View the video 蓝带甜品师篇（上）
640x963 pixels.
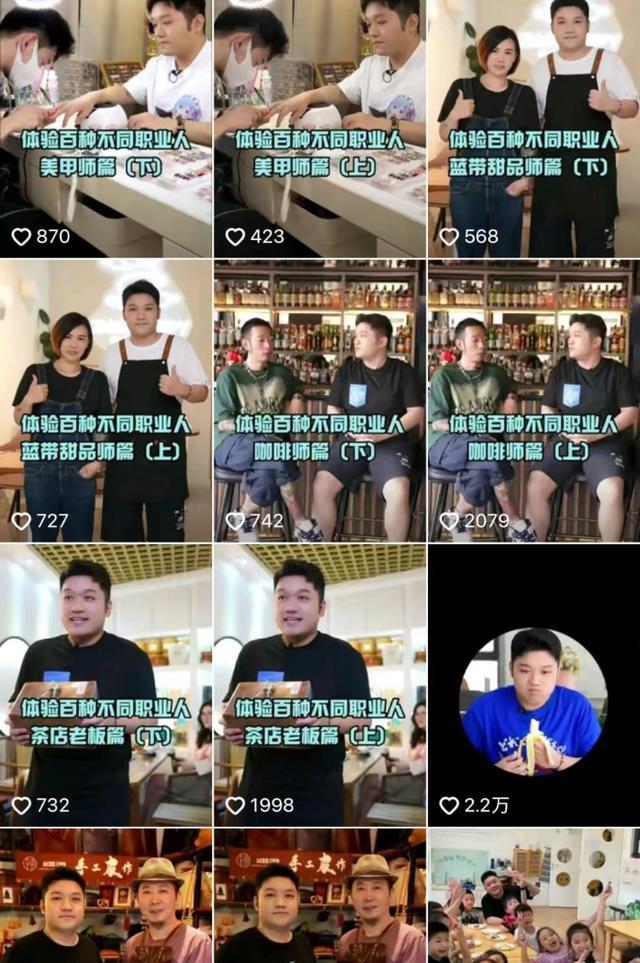105,400
